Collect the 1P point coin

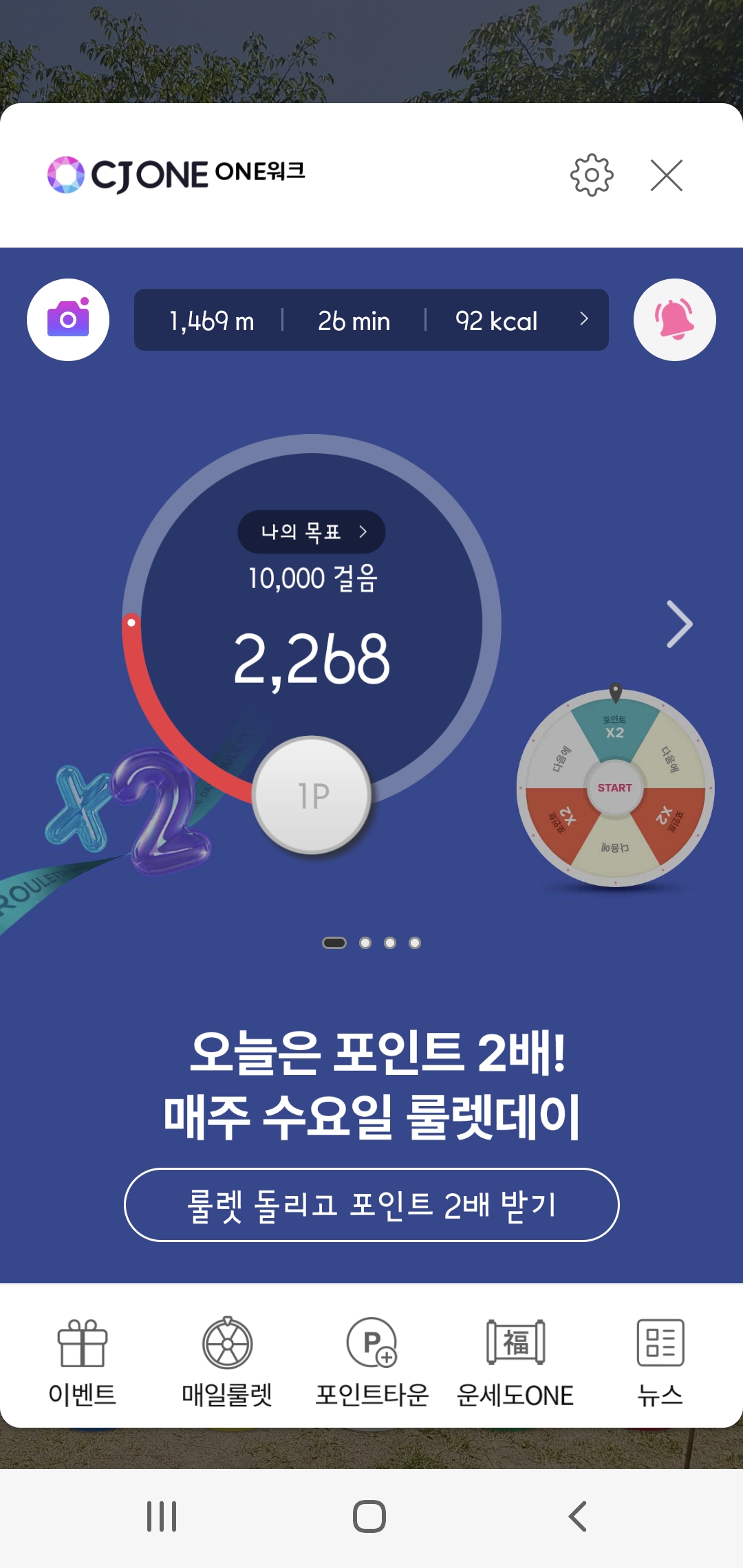pos(312,795)
